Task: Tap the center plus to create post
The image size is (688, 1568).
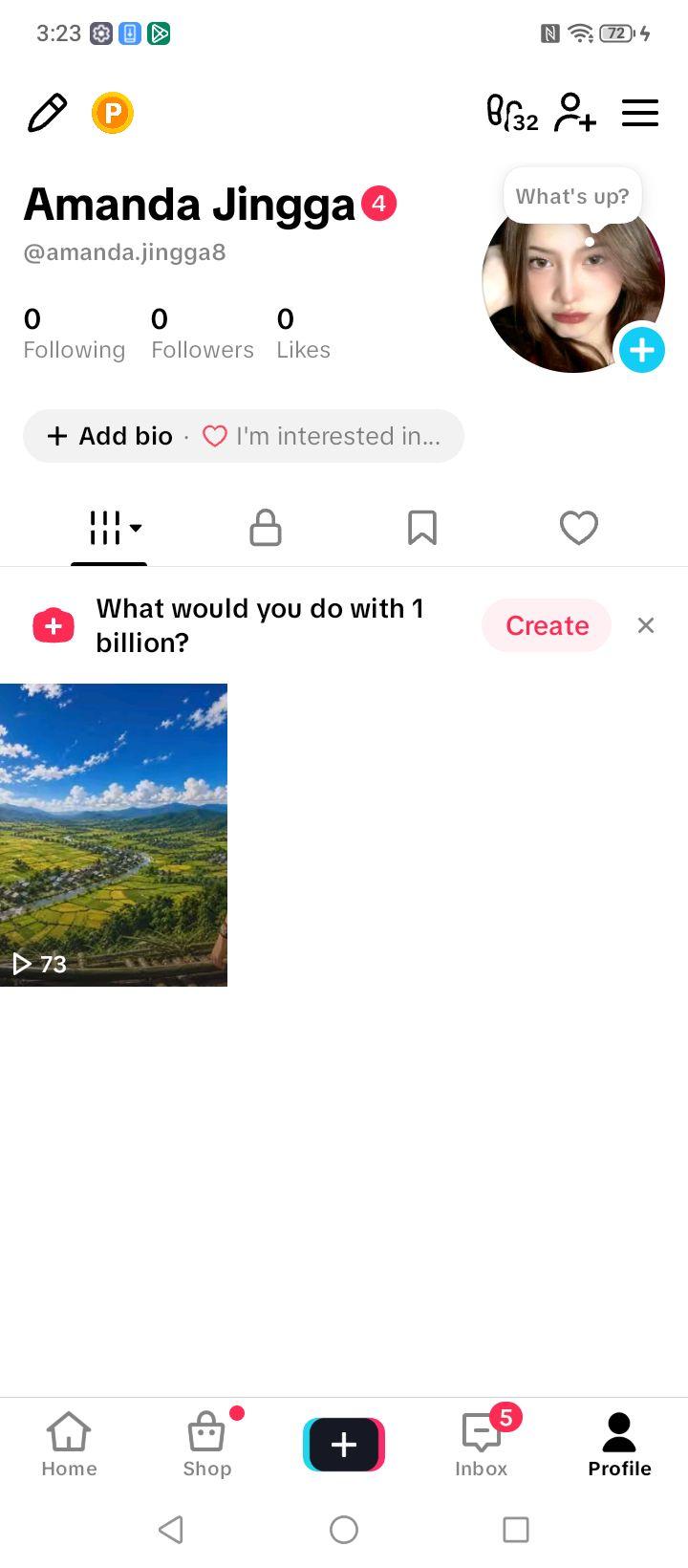Action: pyautogui.click(x=344, y=1445)
